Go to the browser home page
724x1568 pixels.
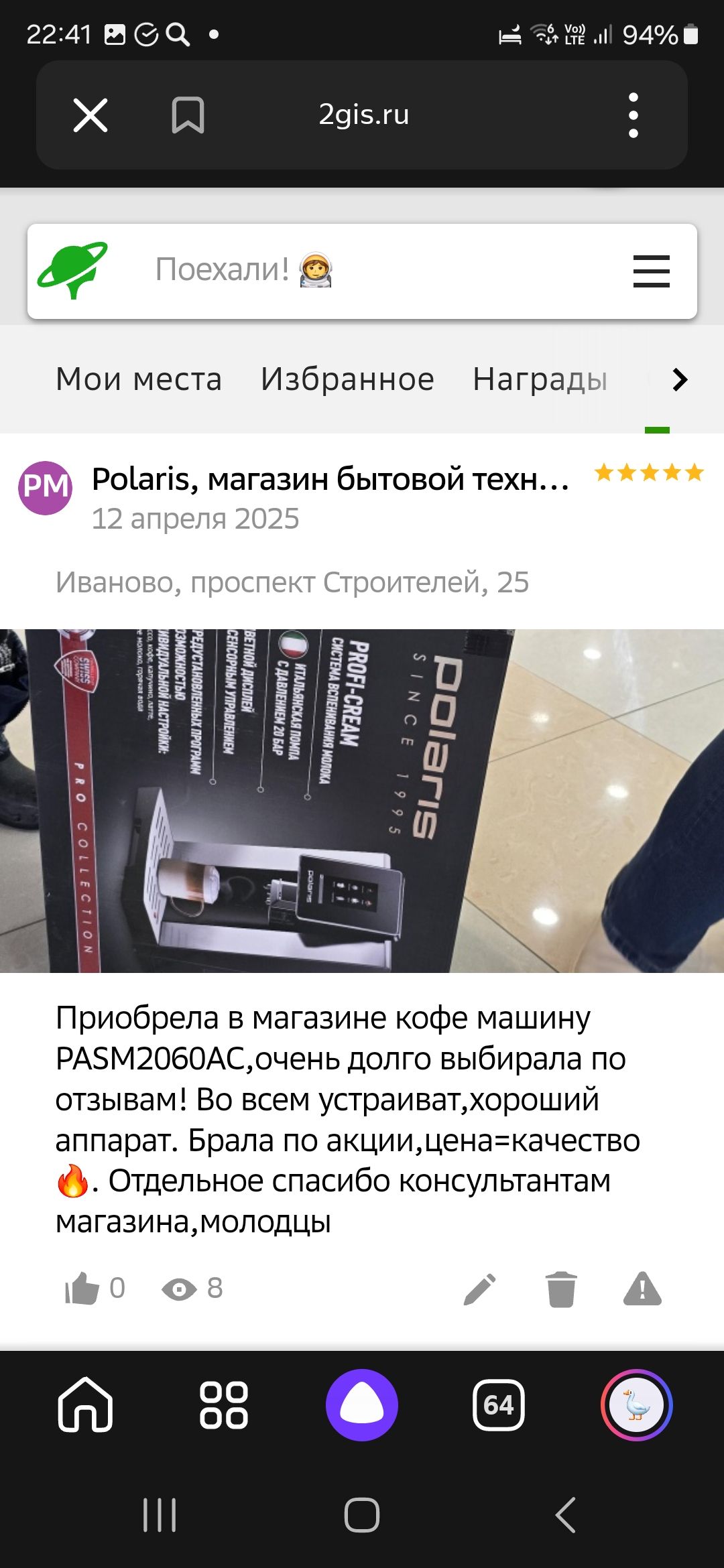click(x=85, y=1404)
